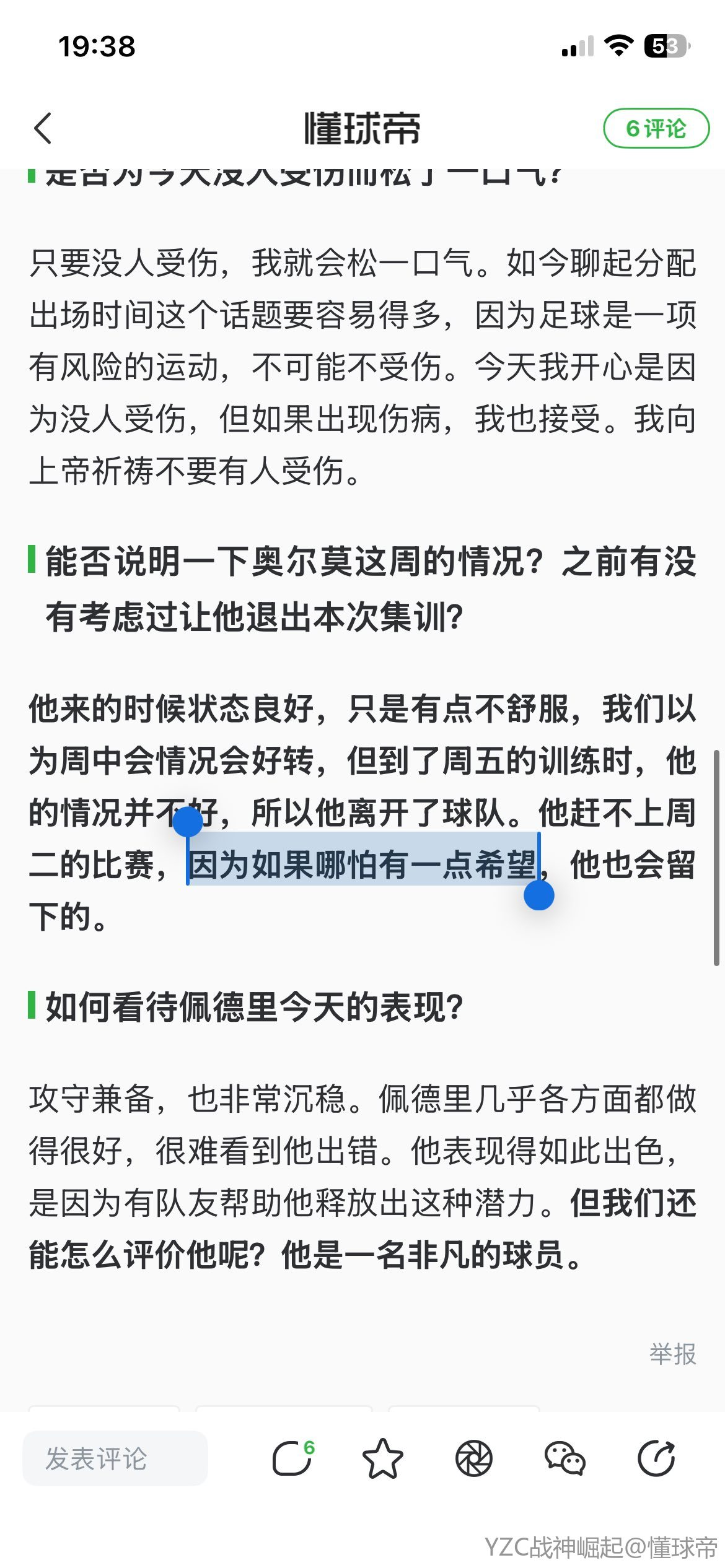Open the 6评论 comments button
The width and height of the screenshot is (725, 1568).
tap(656, 128)
